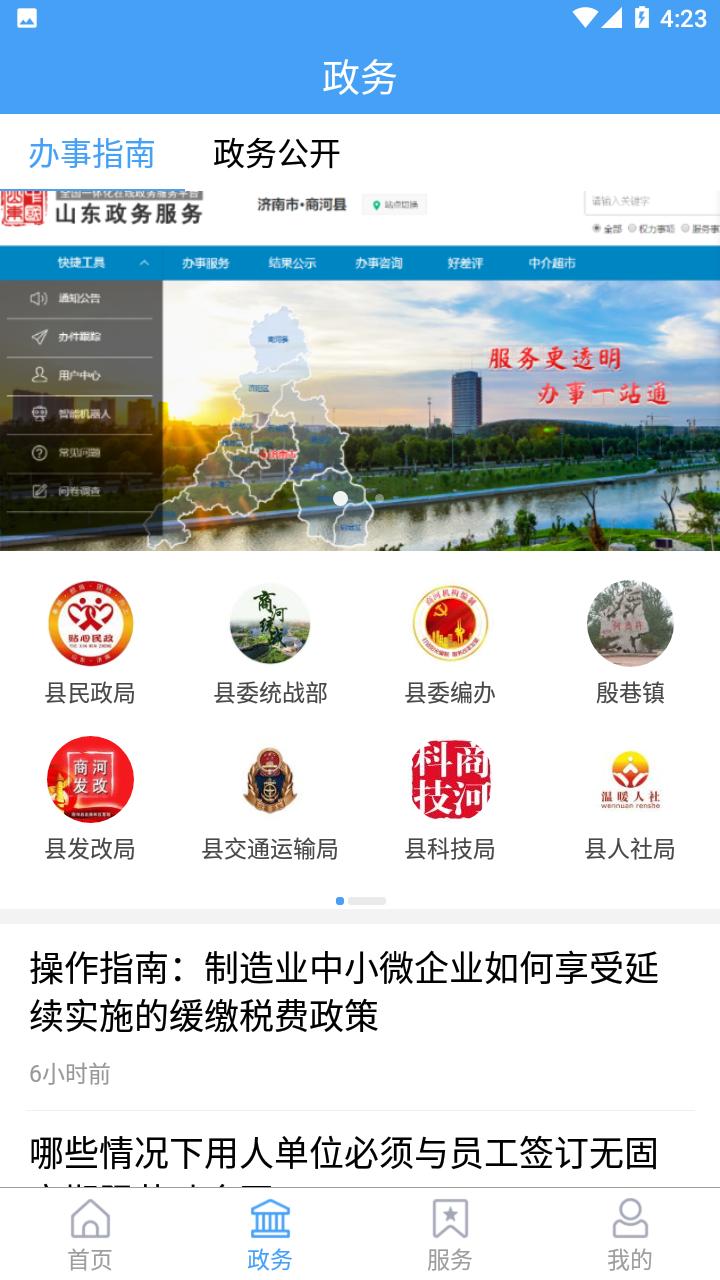Open 县发改局

tap(90, 799)
